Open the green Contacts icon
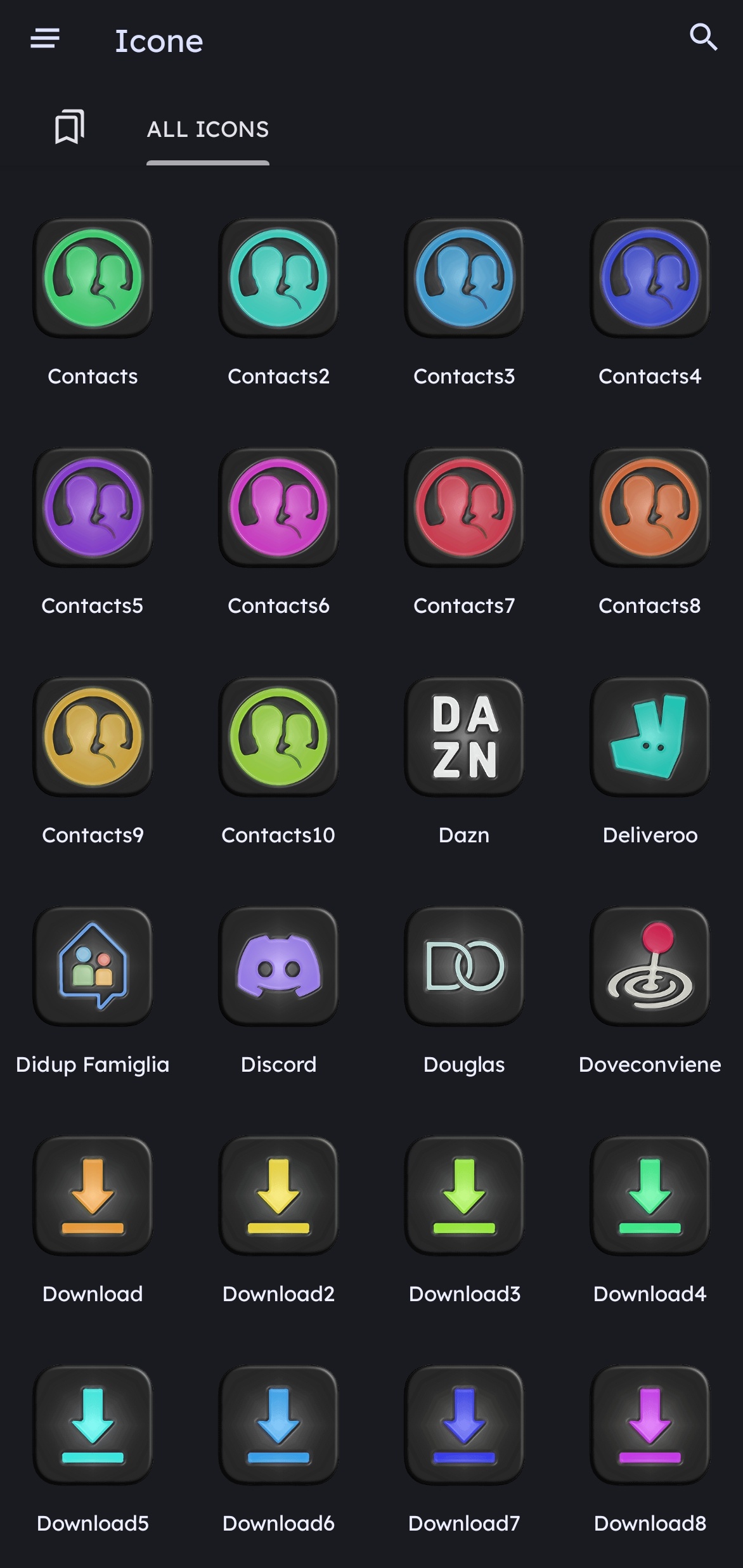743x1568 pixels. tap(93, 278)
